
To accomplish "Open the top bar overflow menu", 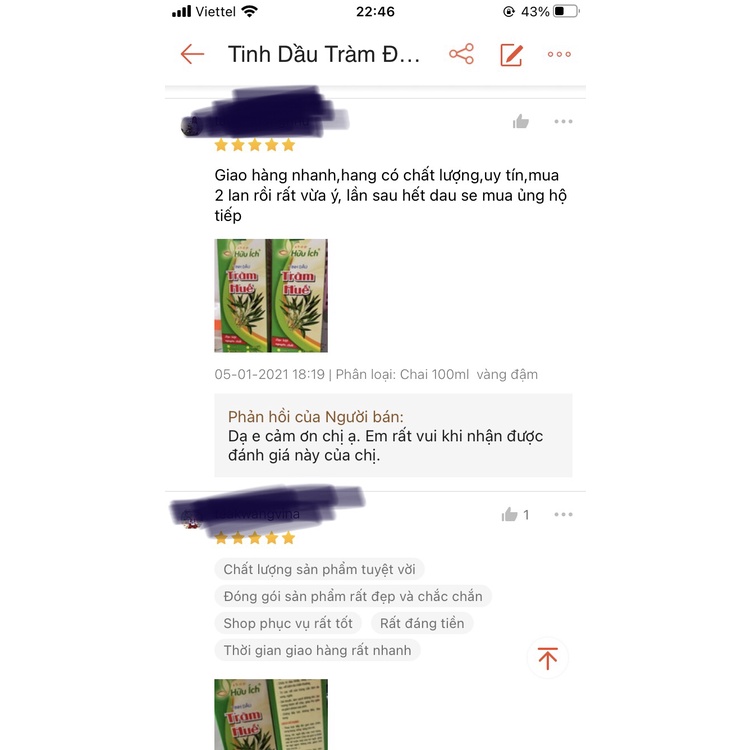I will (x=559, y=54).
